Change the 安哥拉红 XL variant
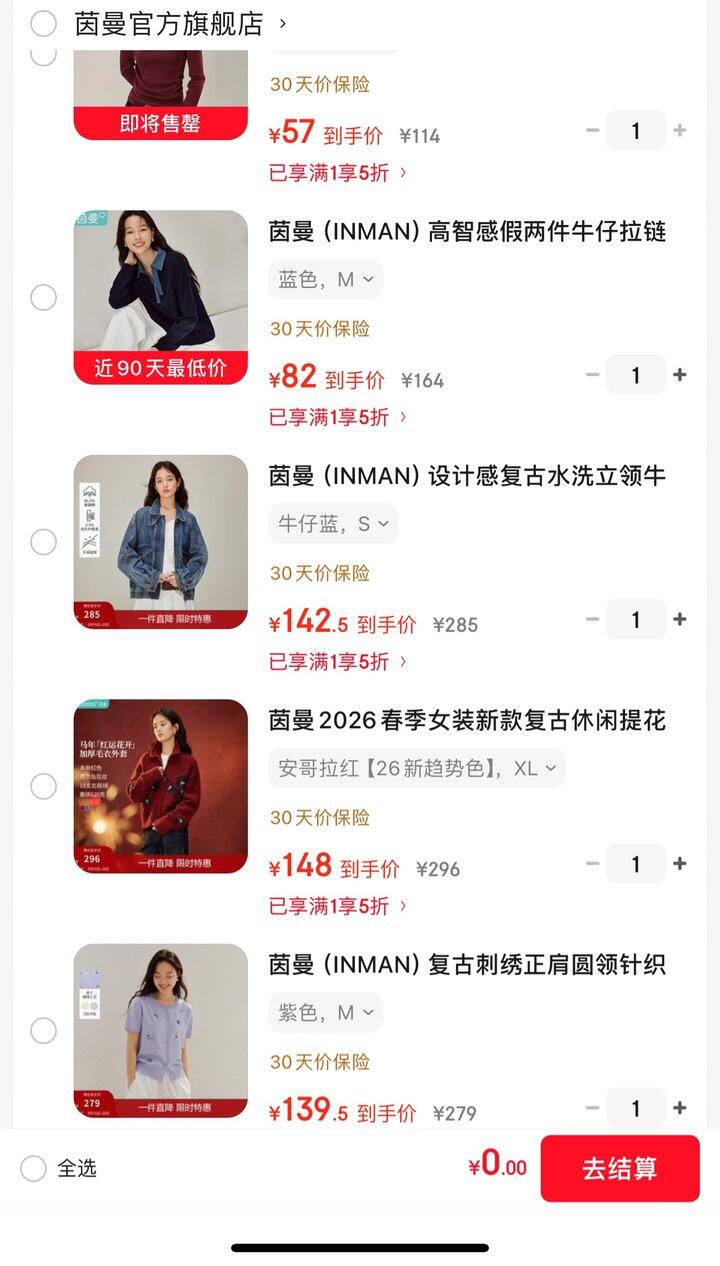720x1266 pixels. click(x=416, y=768)
